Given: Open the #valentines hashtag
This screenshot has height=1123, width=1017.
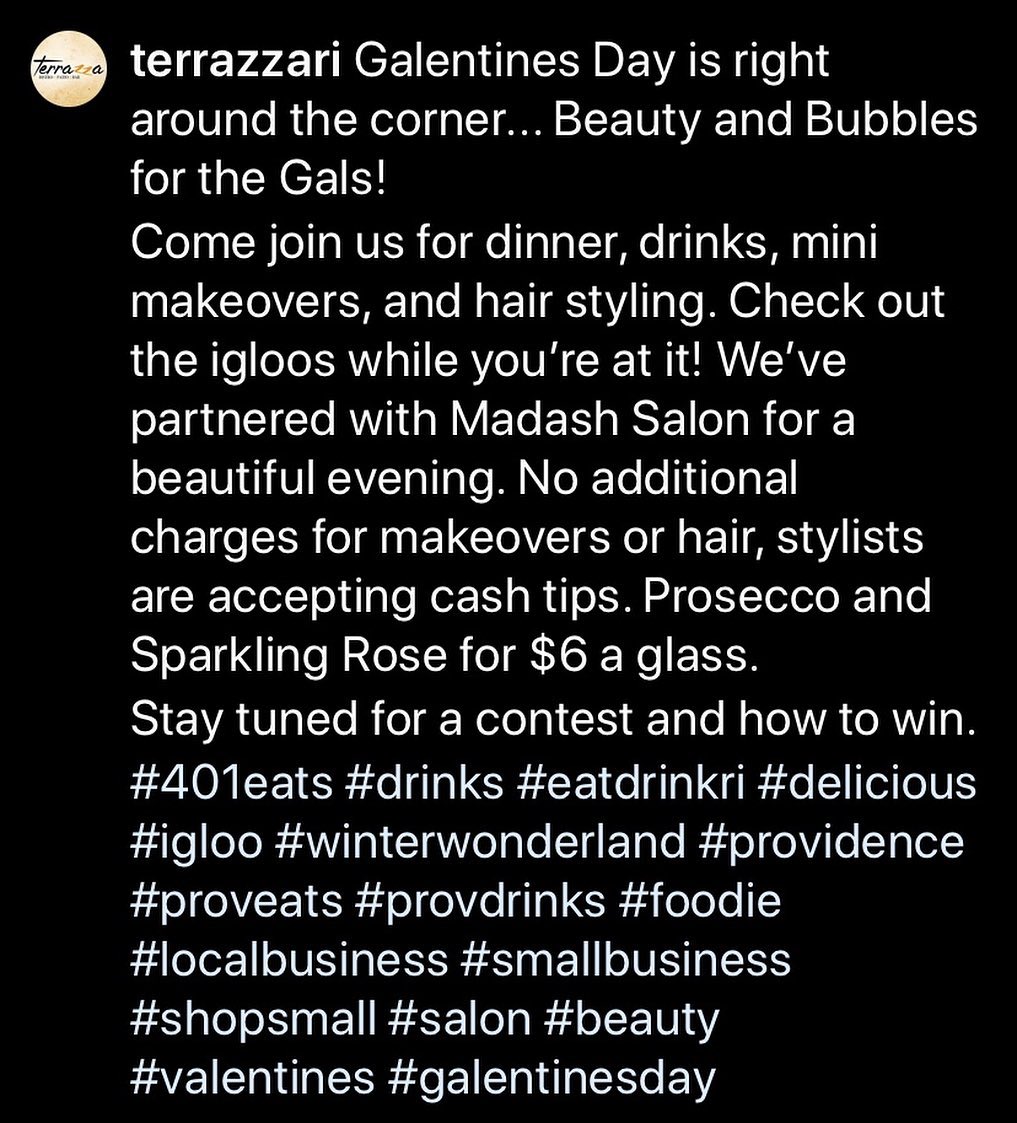Looking at the screenshot, I should coord(253,1078).
